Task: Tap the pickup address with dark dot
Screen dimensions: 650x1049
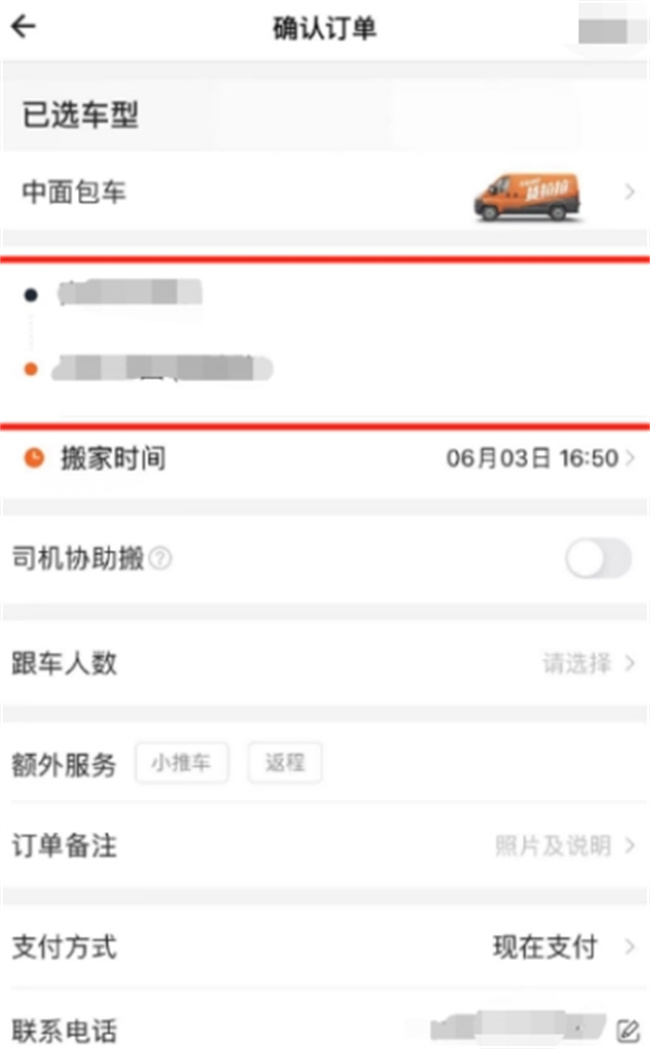Action: 130,293
